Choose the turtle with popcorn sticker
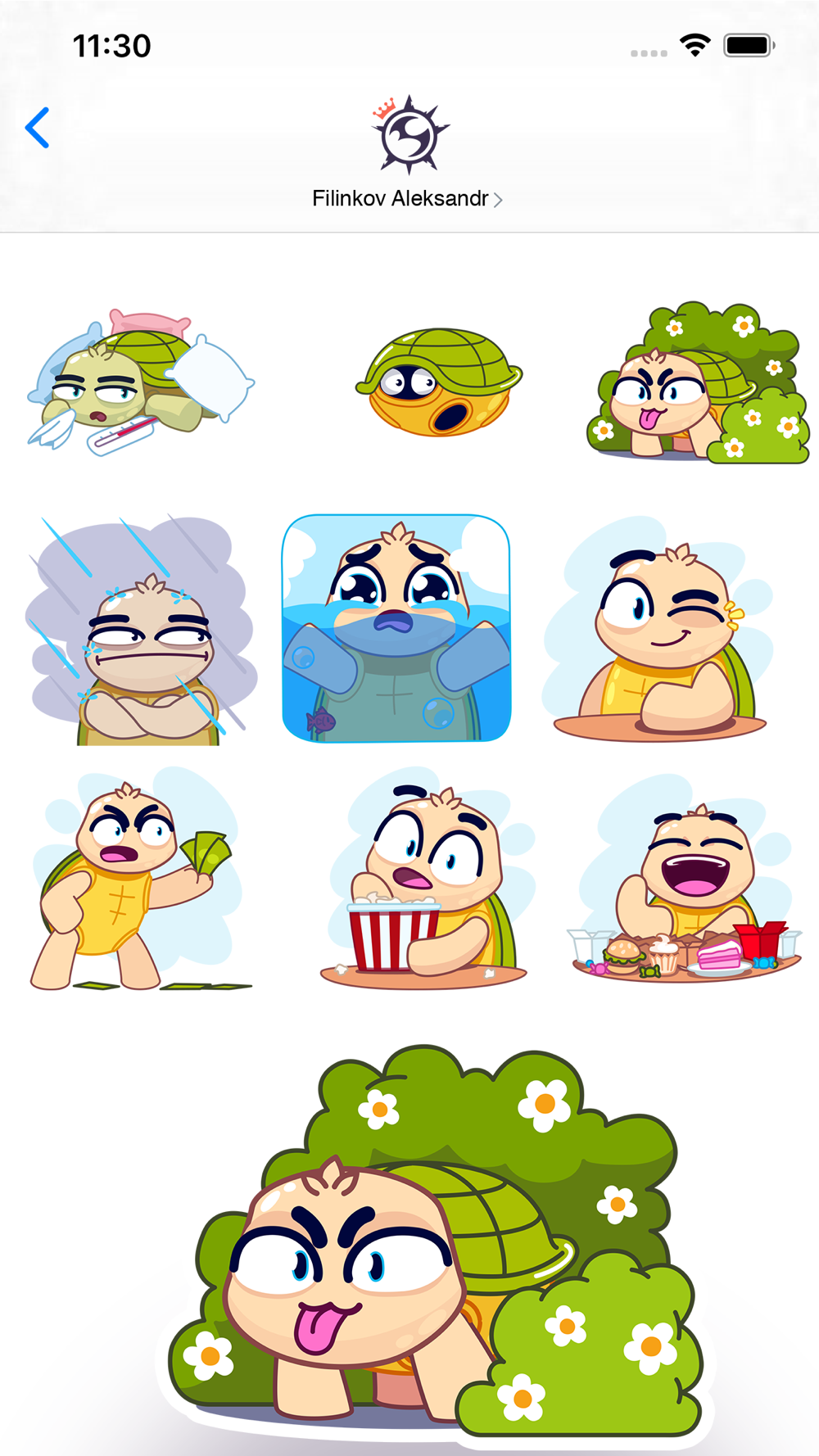The width and height of the screenshot is (819, 1456). (x=423, y=879)
